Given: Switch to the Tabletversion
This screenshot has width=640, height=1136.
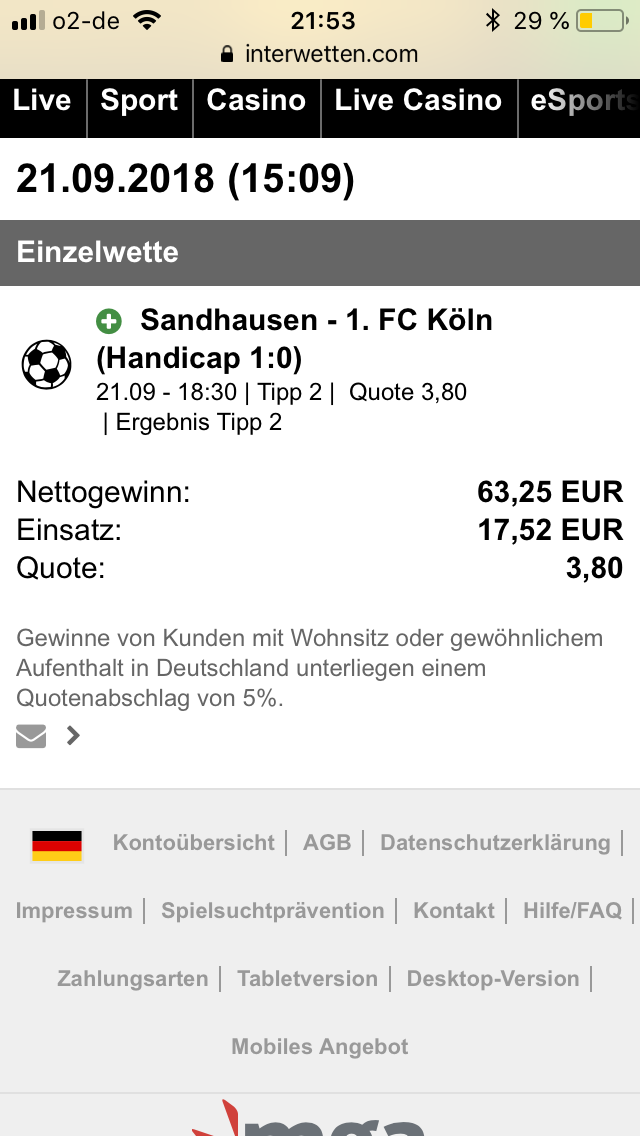Looking at the screenshot, I should pyautogui.click(x=307, y=979).
